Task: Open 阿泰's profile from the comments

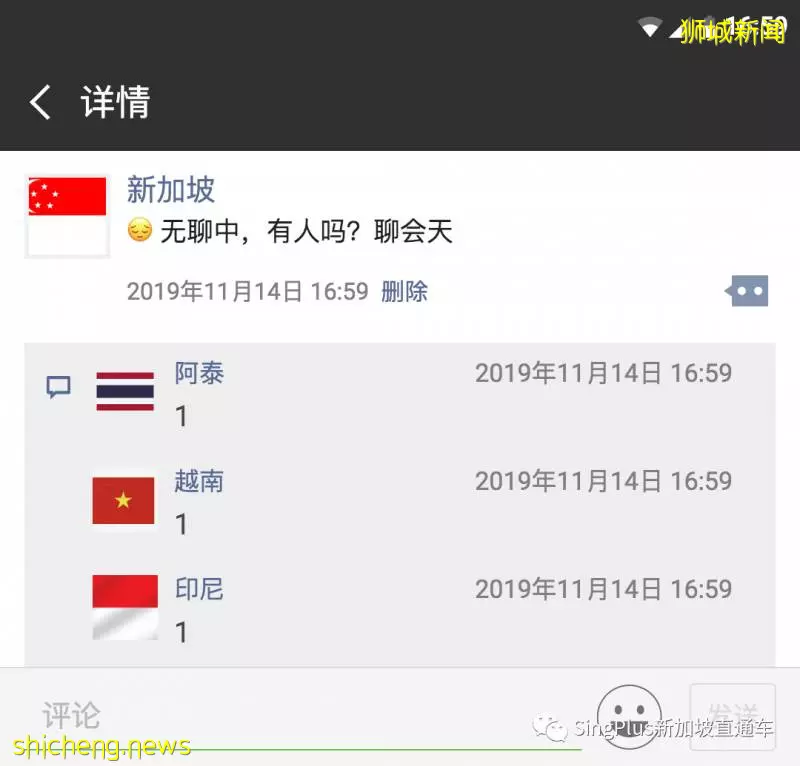Action: (x=199, y=374)
